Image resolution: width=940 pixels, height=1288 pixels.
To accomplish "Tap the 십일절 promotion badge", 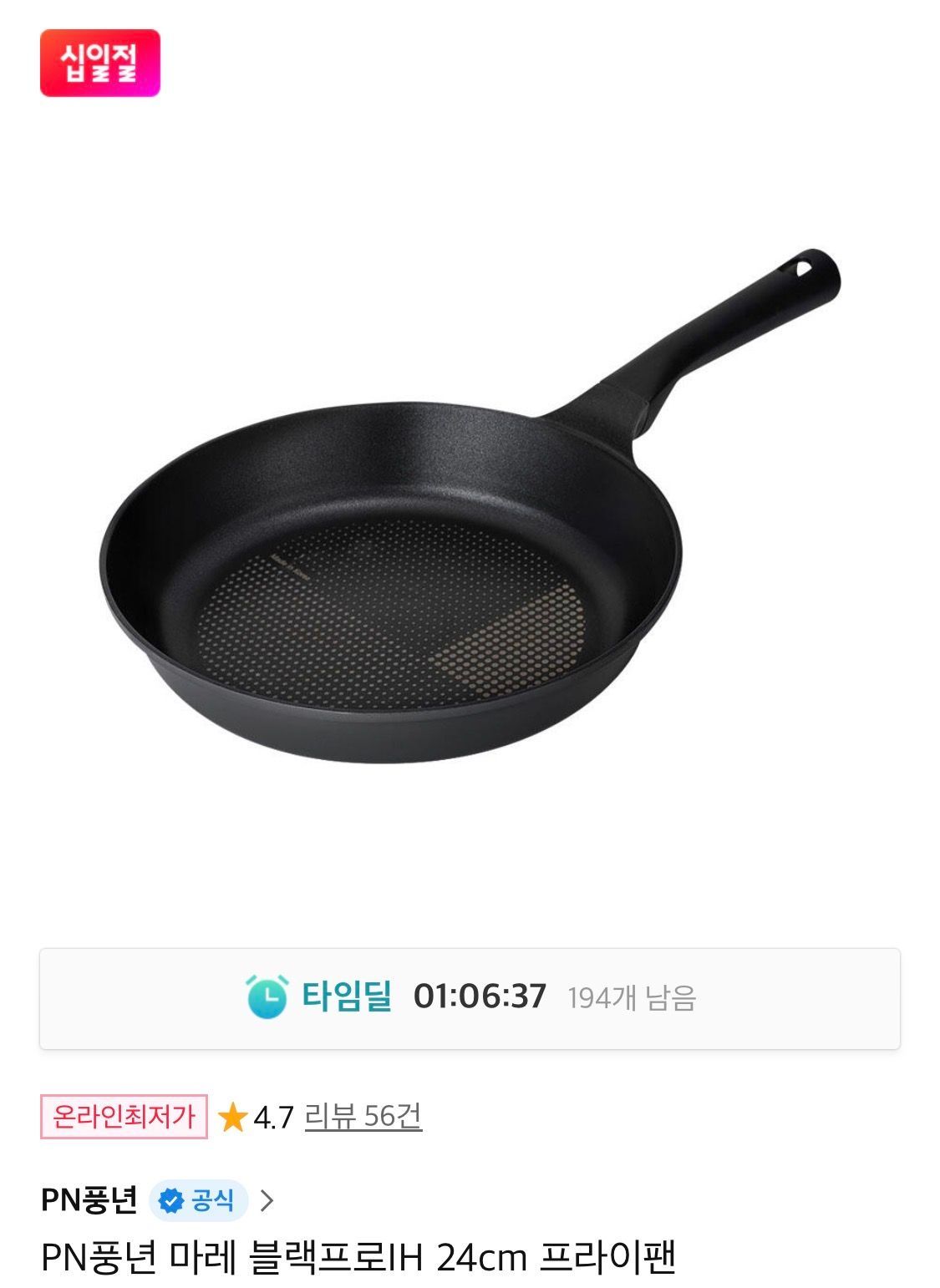I will click(100, 63).
